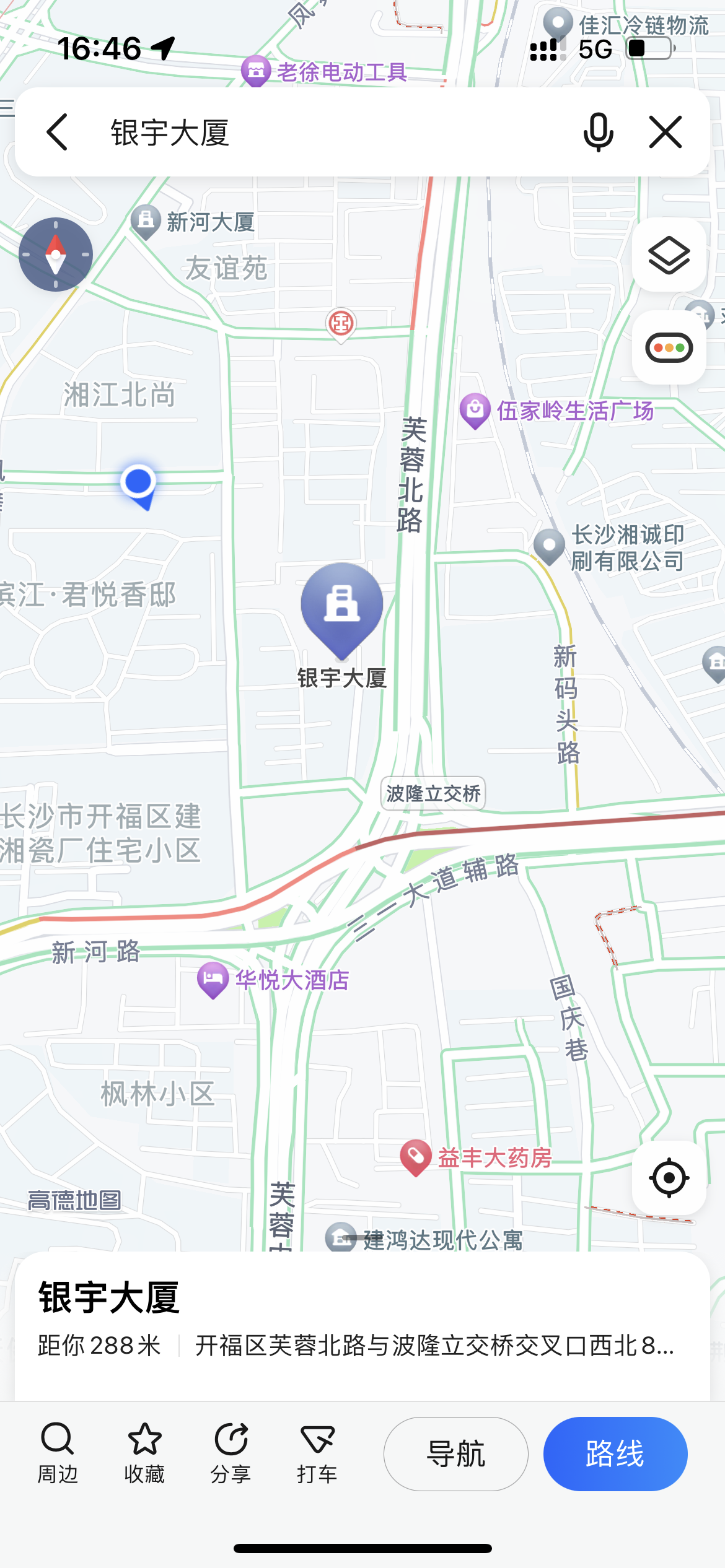Select the 华悦大酒店 hotel marker
725x1568 pixels.
pyautogui.click(x=213, y=979)
